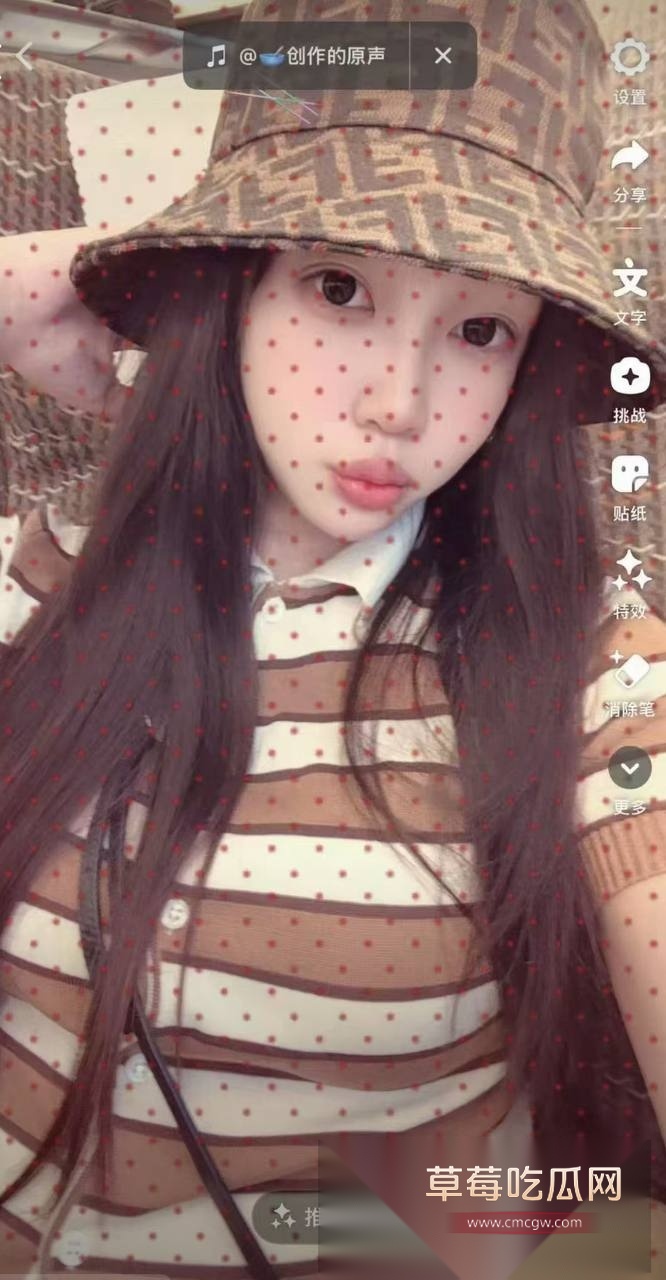Screen dimensions: 666x1280
Task: Open the 特效 effects panel
Action: click(x=629, y=572)
